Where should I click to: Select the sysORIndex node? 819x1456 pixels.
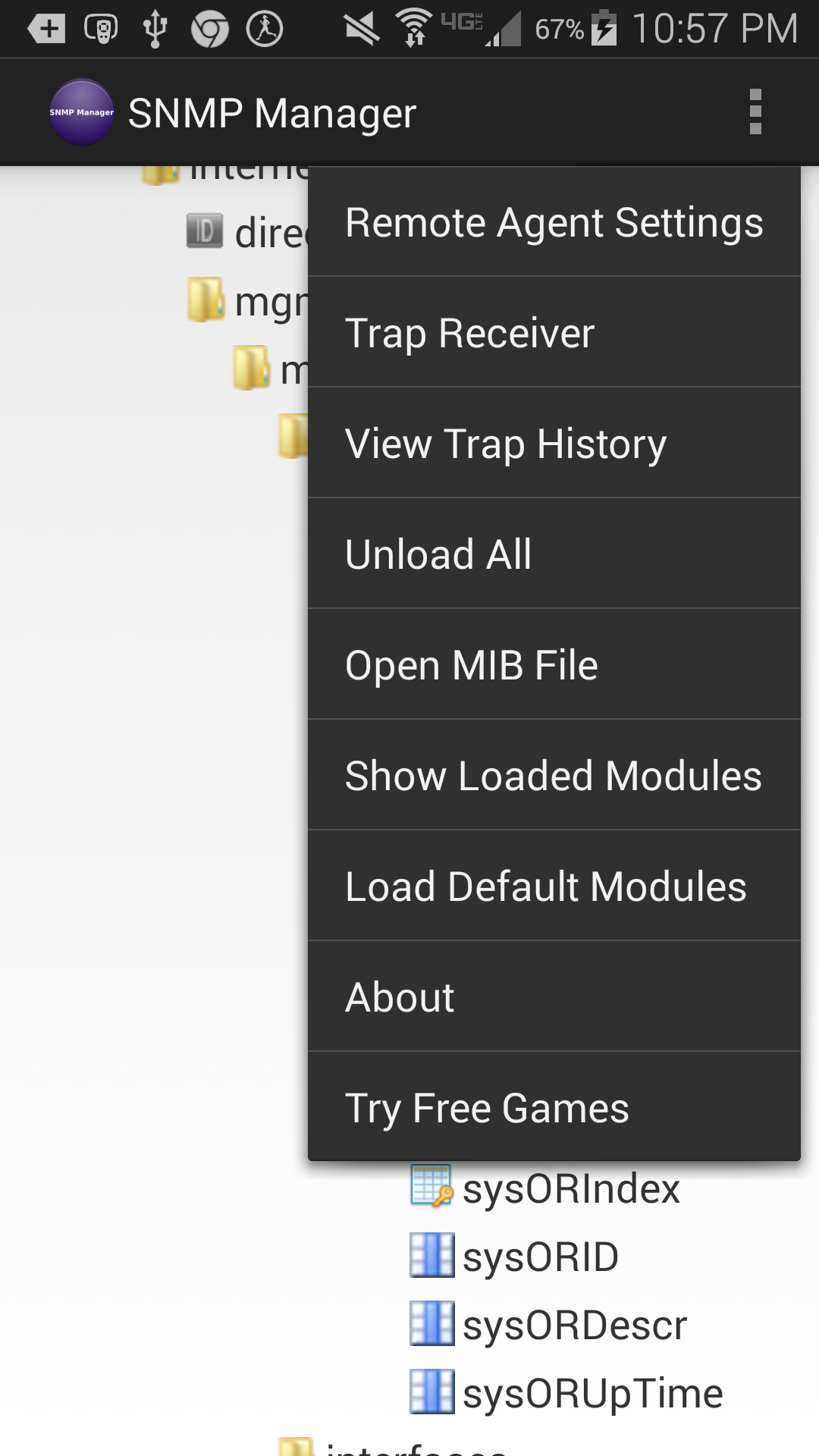pos(570,1189)
